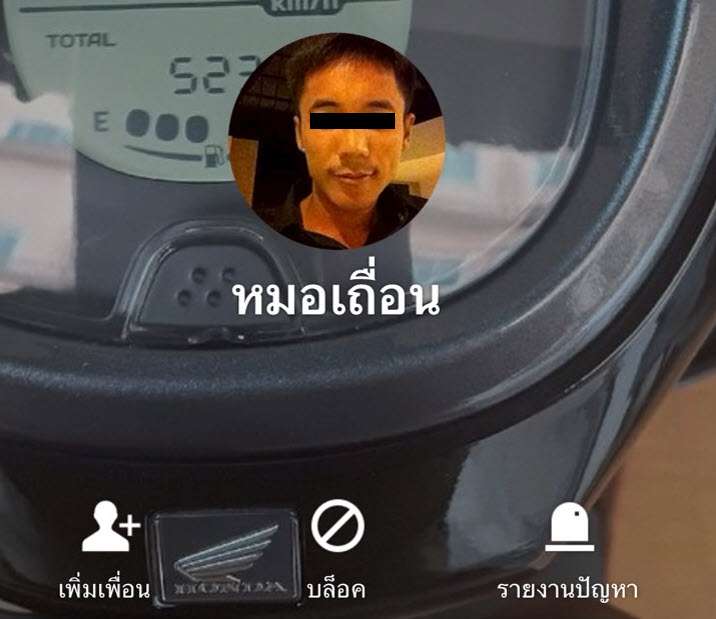
Task: Report a problem via รายงานปัญหา
Action: pyautogui.click(x=568, y=550)
